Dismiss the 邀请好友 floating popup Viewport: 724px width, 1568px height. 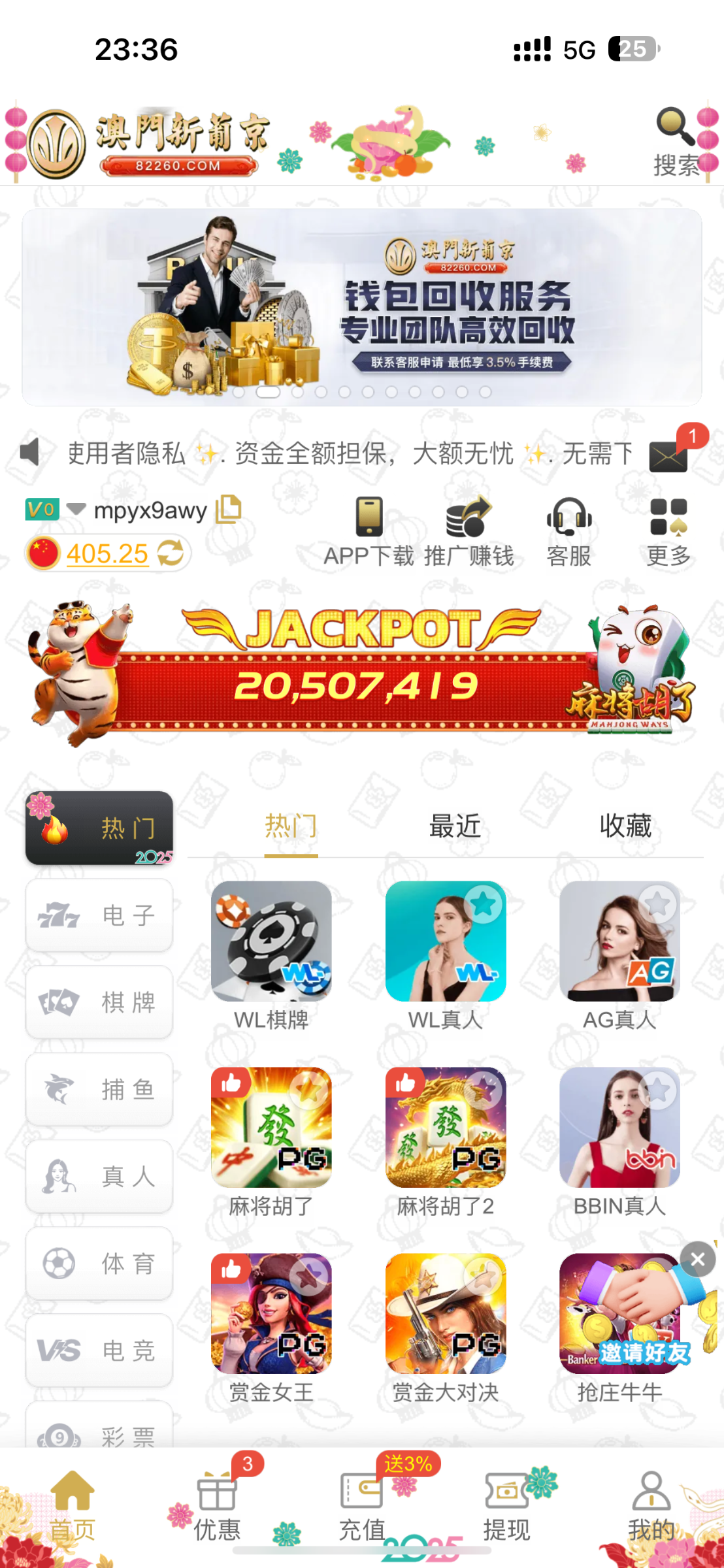click(x=697, y=1258)
